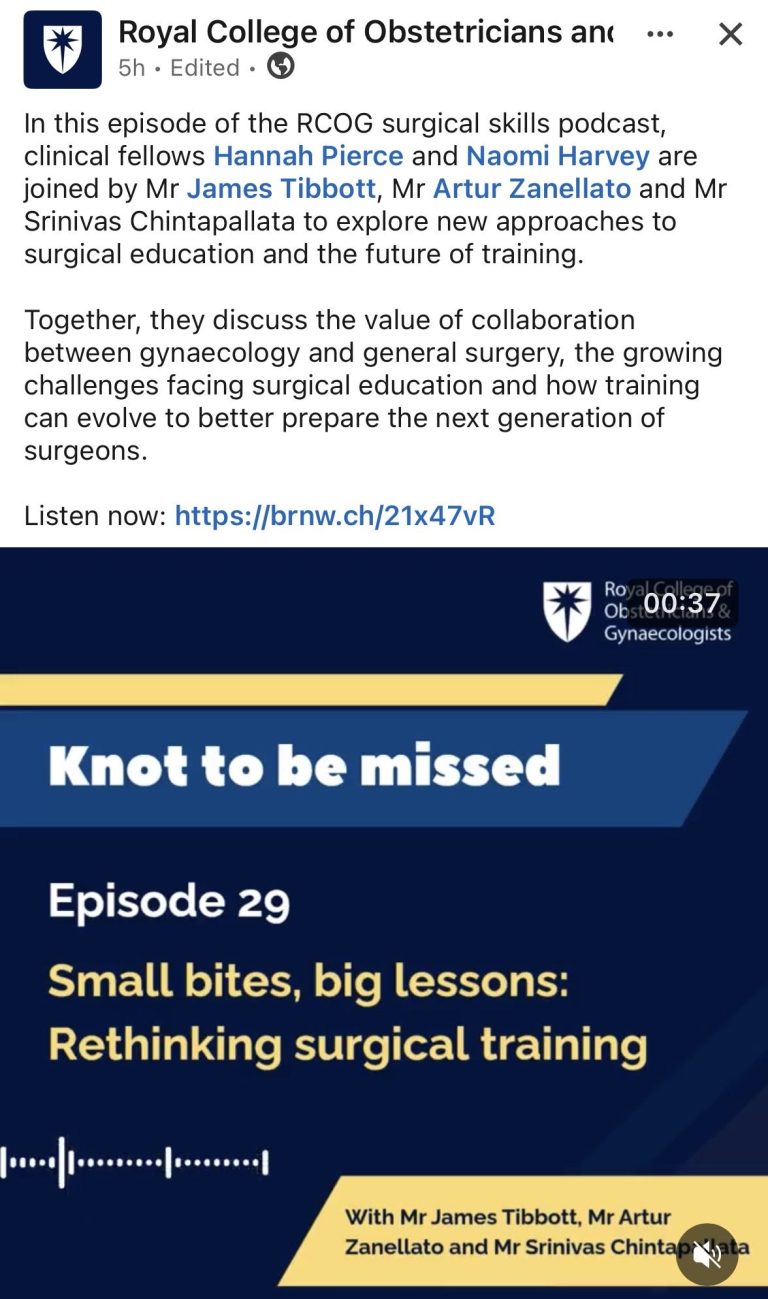
Task: View Hannah Pierce's profile
Action: [309, 157]
